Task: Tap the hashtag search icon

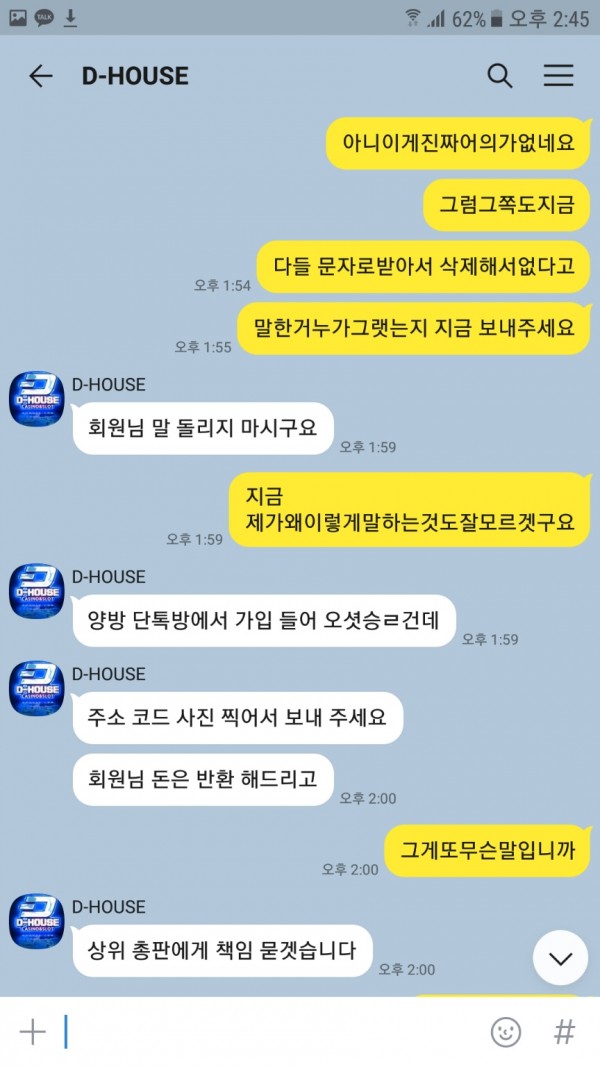Action: pyautogui.click(x=565, y=1031)
